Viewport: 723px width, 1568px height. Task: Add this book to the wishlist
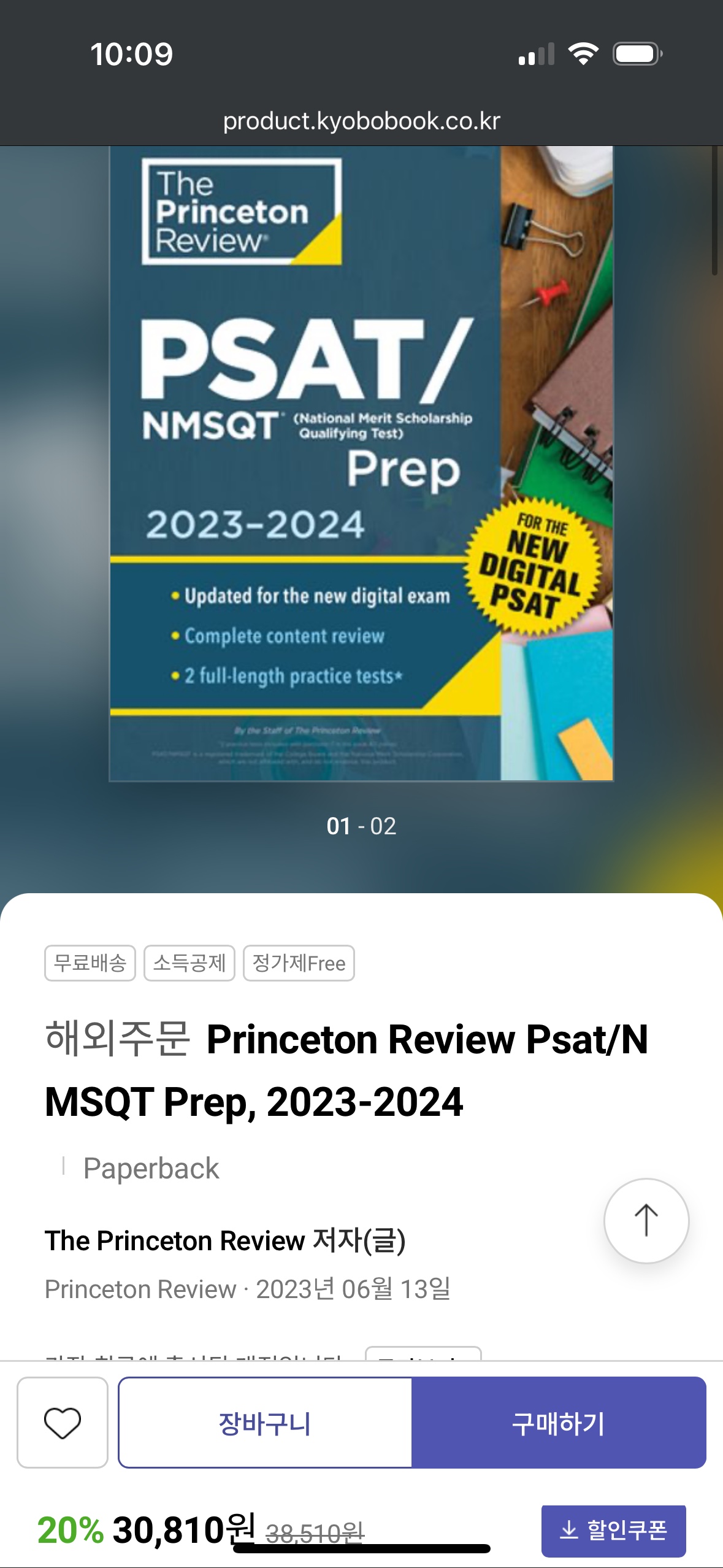pos(63,1422)
